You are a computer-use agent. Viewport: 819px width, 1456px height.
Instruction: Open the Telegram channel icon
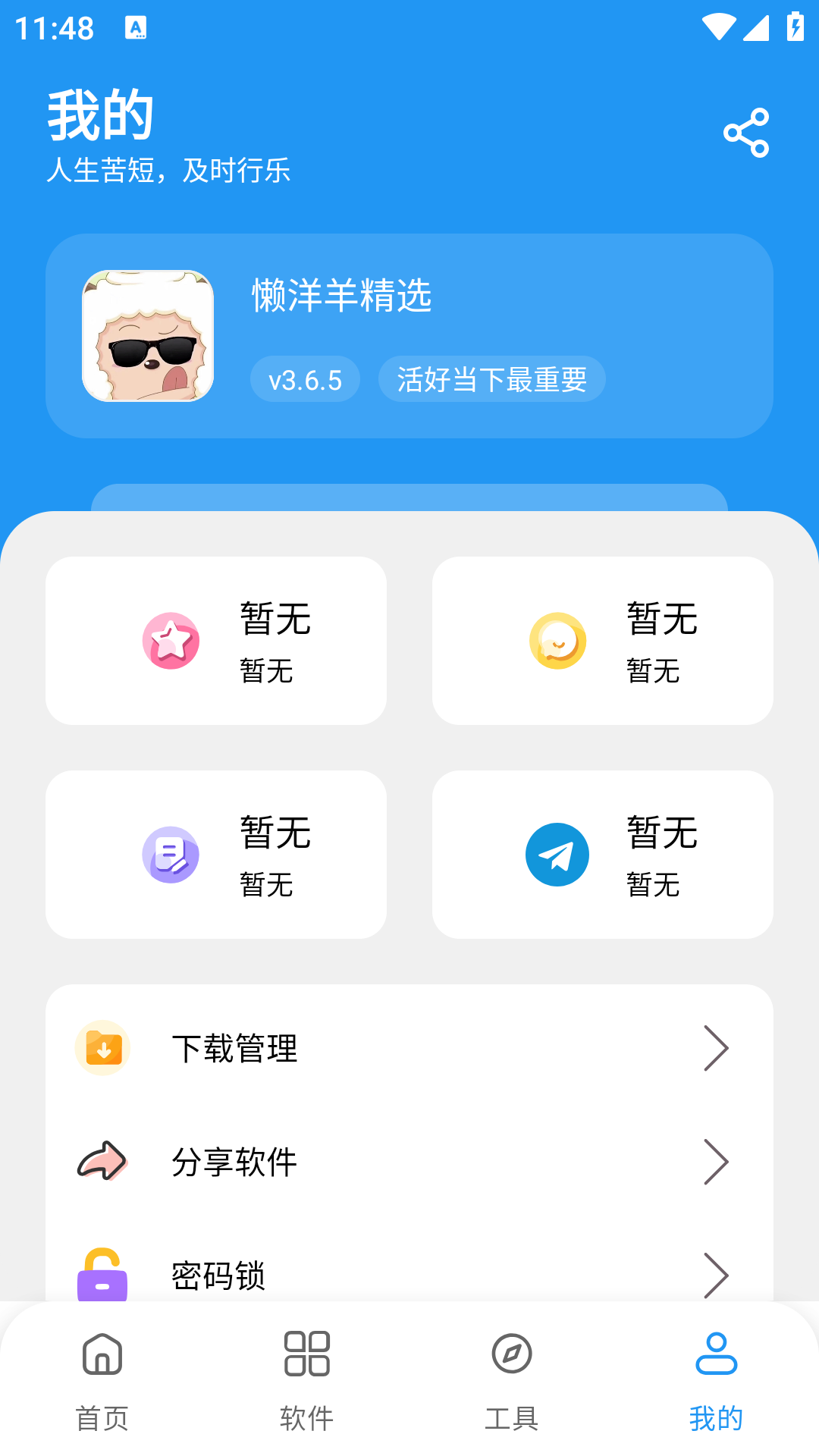[557, 854]
